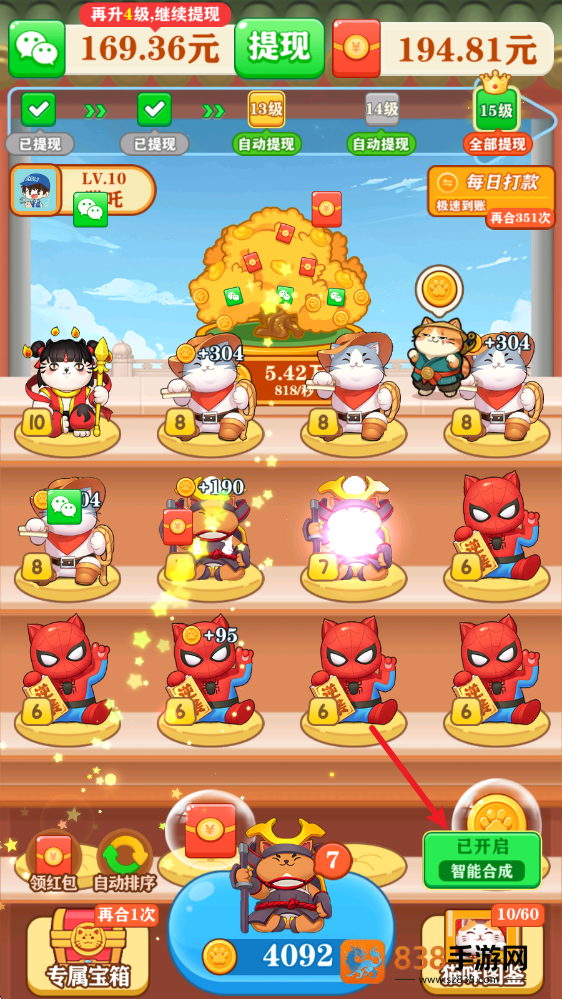Open the 每日打款 daily payout banner
Screen dimensions: 562x999
coord(491,196)
